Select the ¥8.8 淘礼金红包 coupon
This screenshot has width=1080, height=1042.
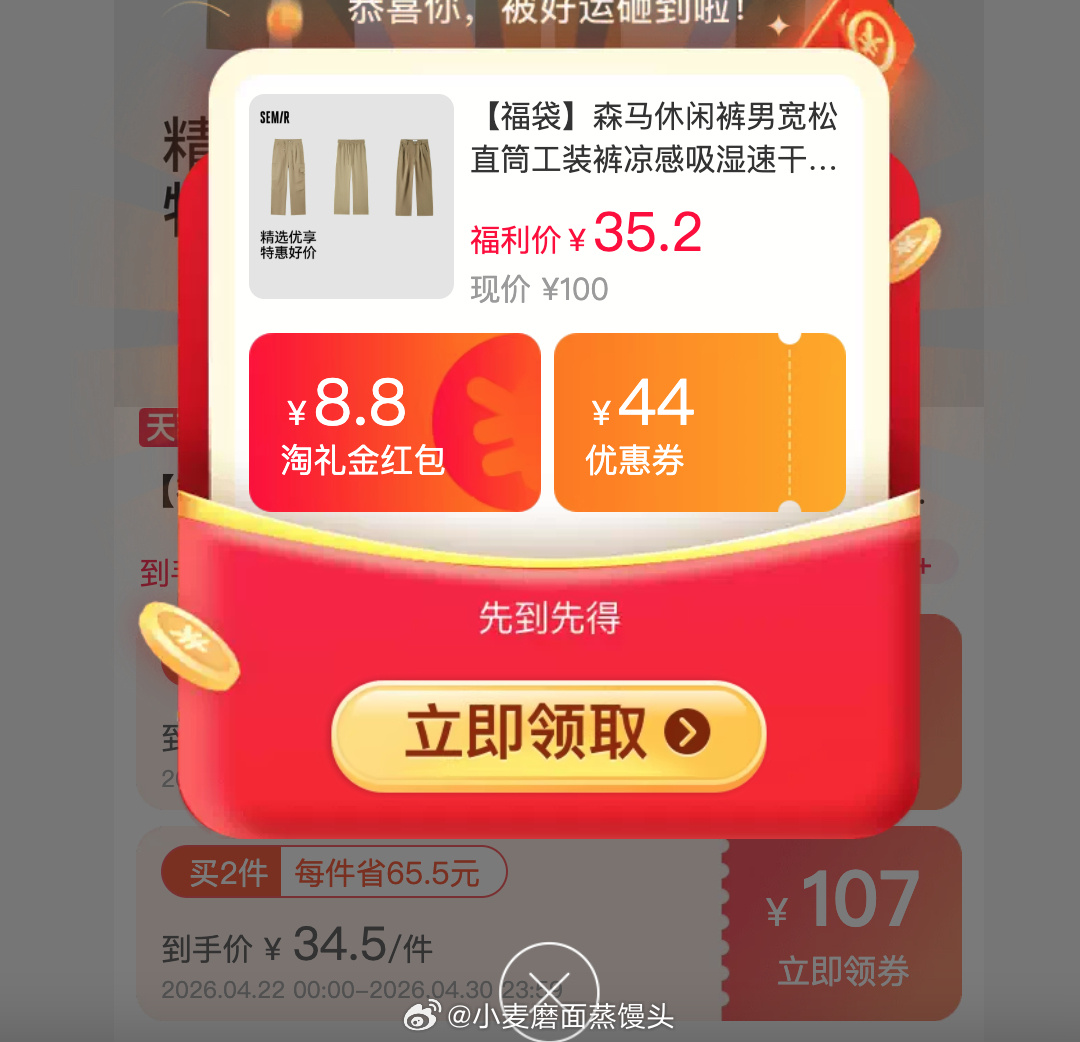[x=394, y=422]
